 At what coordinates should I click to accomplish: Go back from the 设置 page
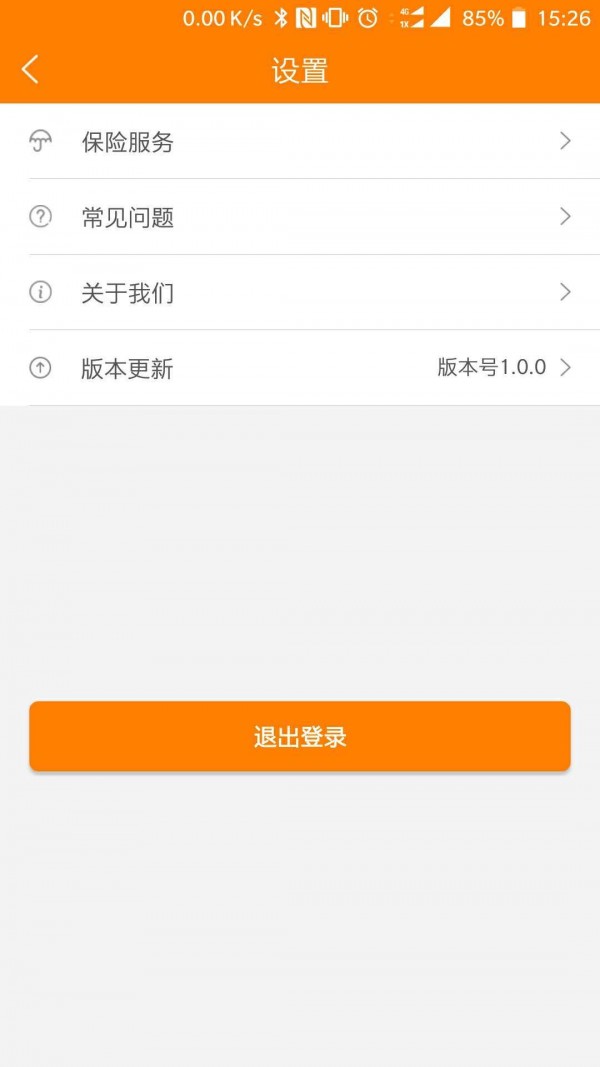coord(30,69)
